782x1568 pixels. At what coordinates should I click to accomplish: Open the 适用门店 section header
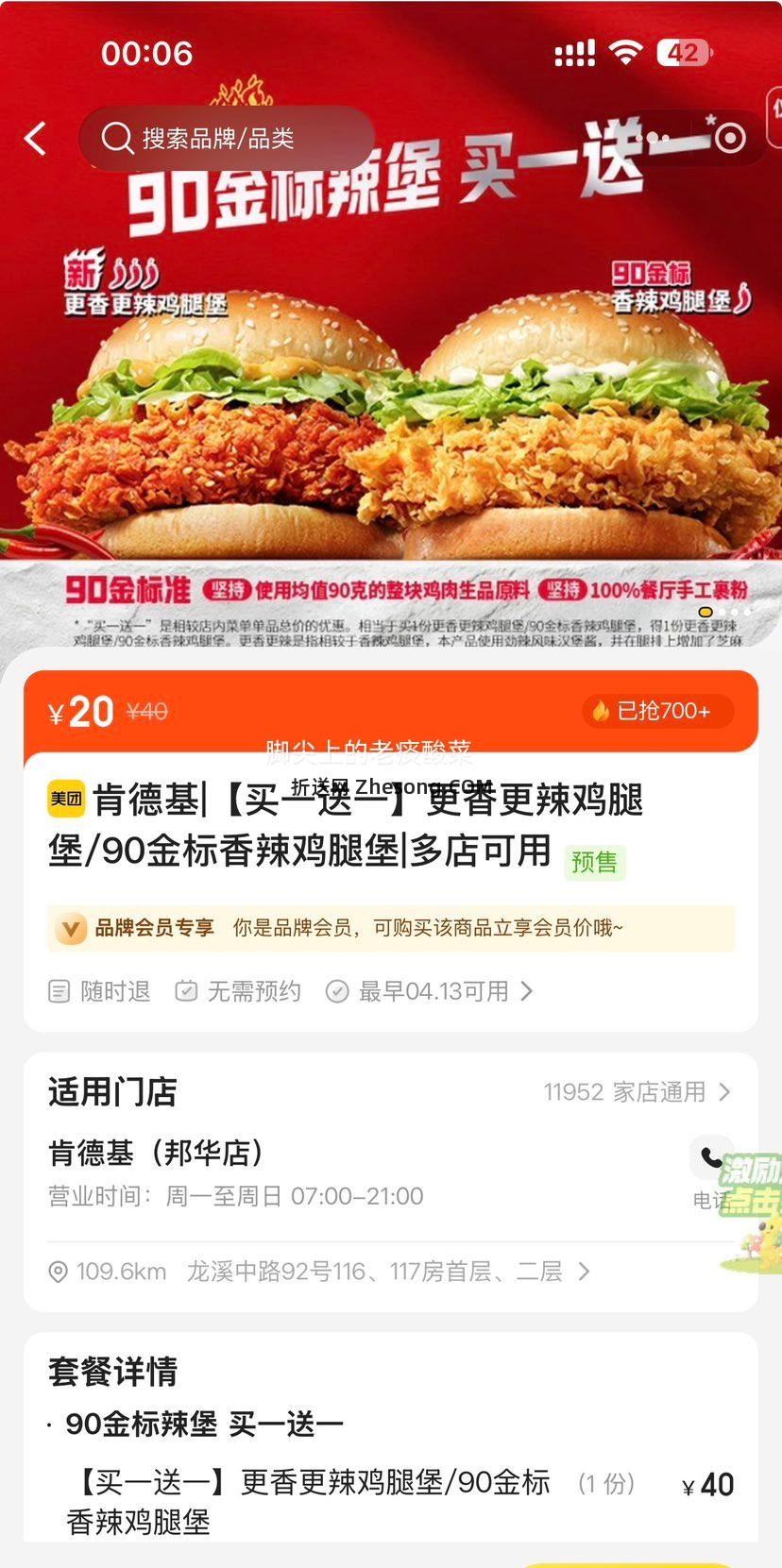click(112, 1092)
